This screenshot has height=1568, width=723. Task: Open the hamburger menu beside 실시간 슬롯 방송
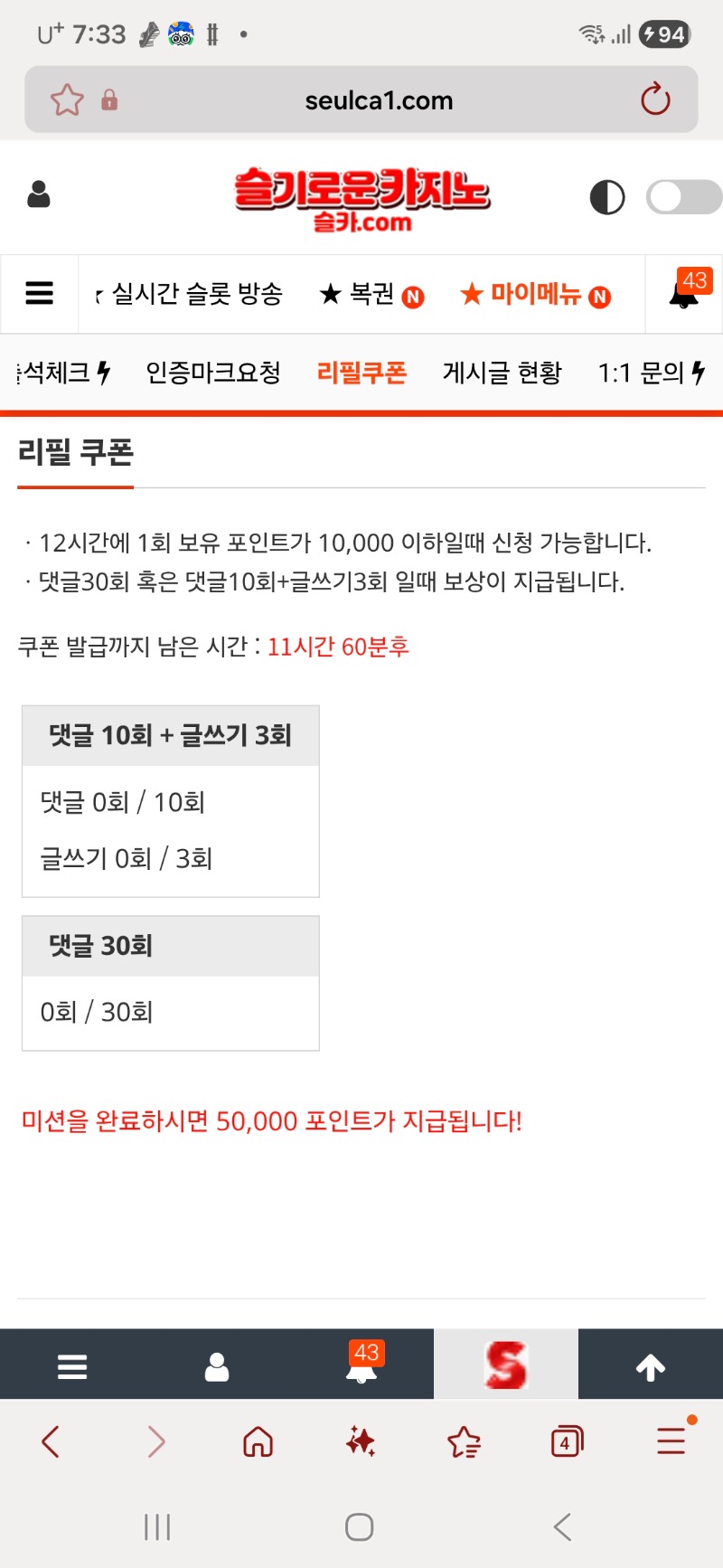tap(39, 293)
